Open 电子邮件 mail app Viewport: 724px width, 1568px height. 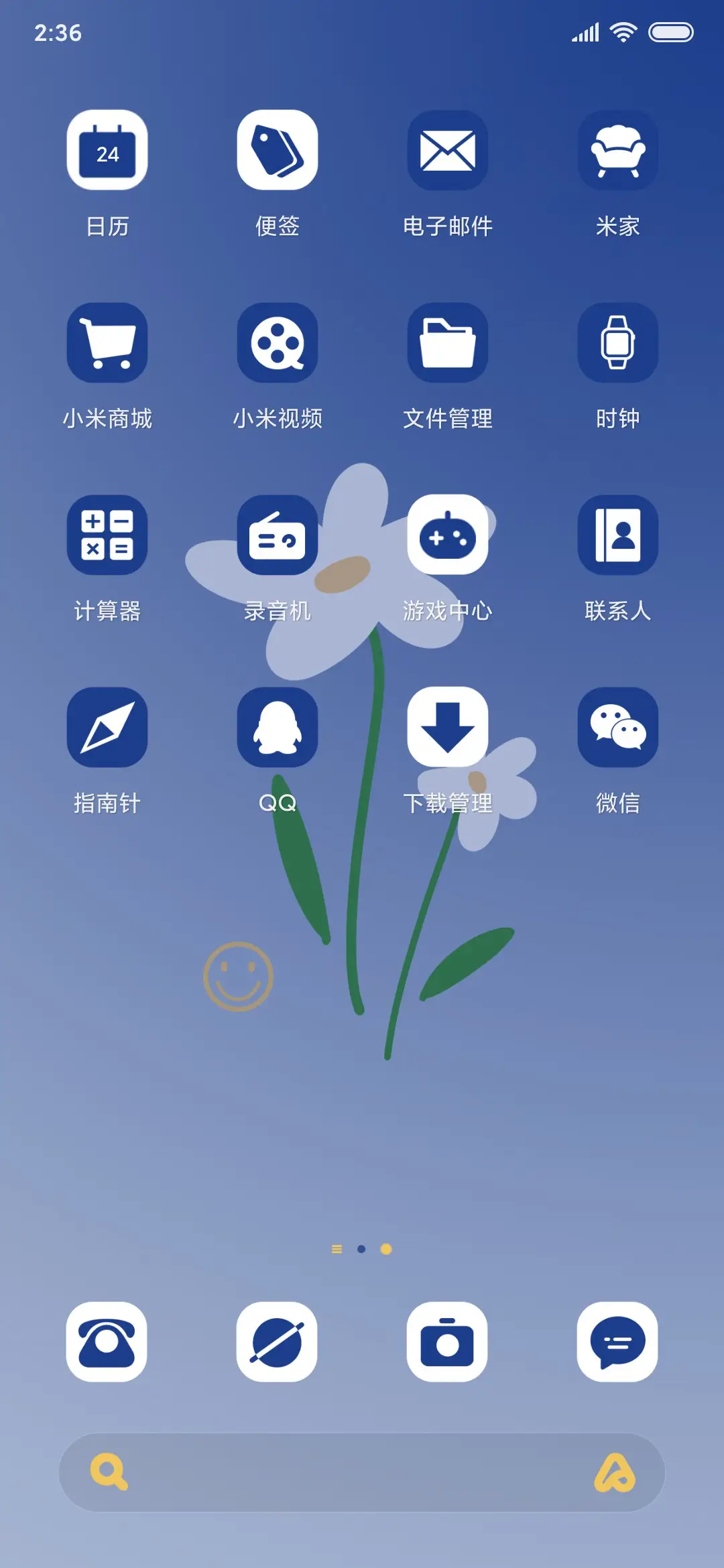448,150
